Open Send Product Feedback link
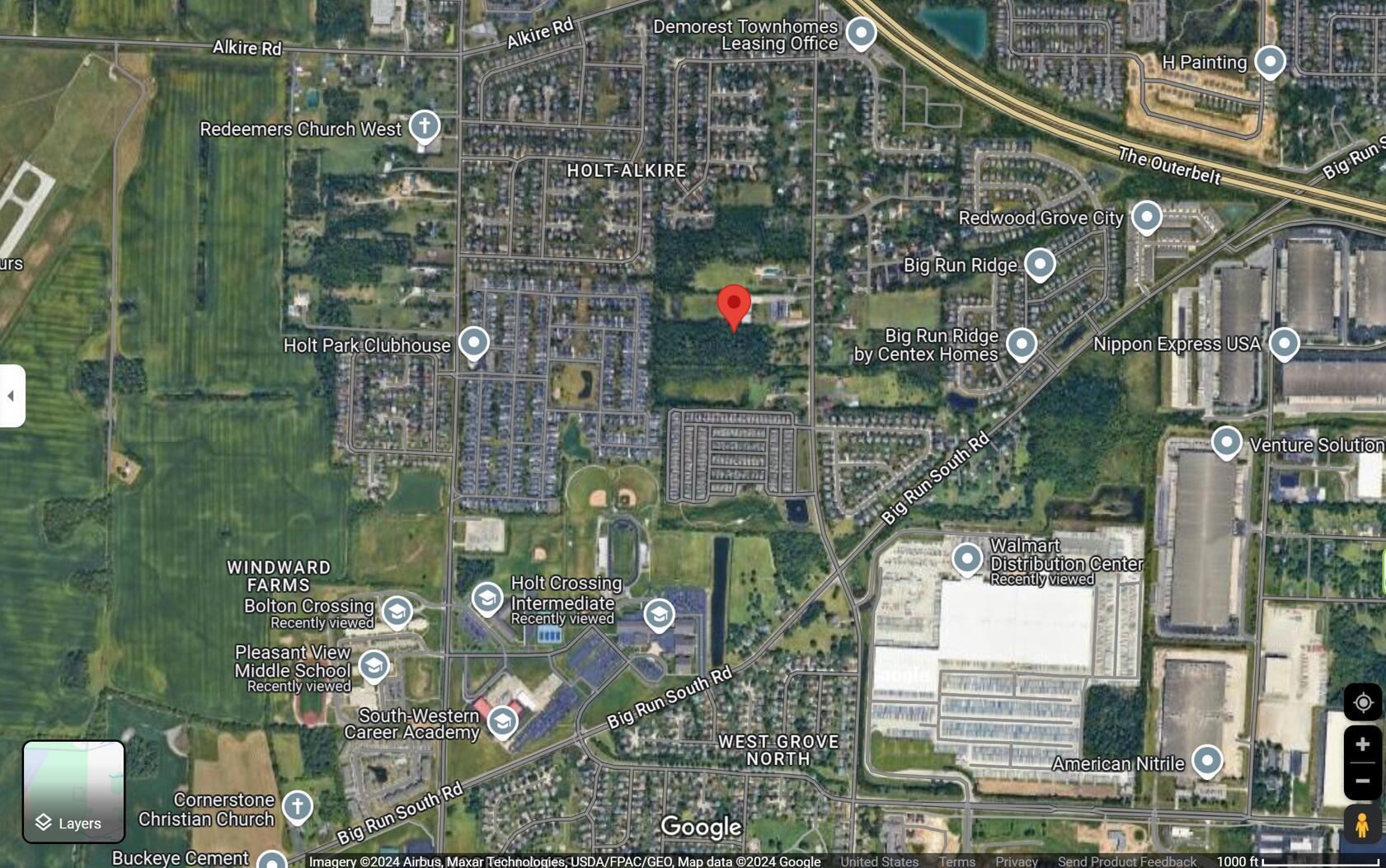The image size is (1386, 868). click(1126, 861)
